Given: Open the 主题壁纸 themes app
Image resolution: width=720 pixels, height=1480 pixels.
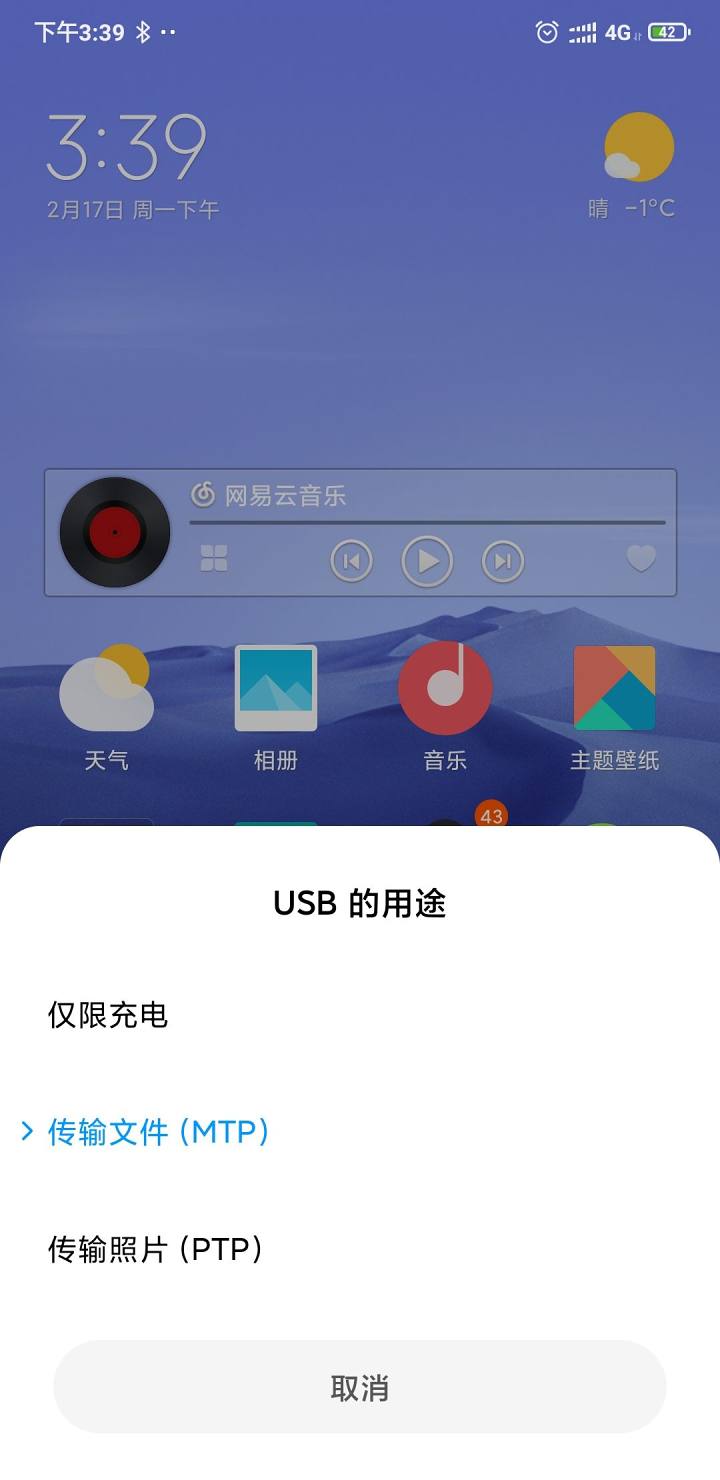Looking at the screenshot, I should click(x=614, y=690).
